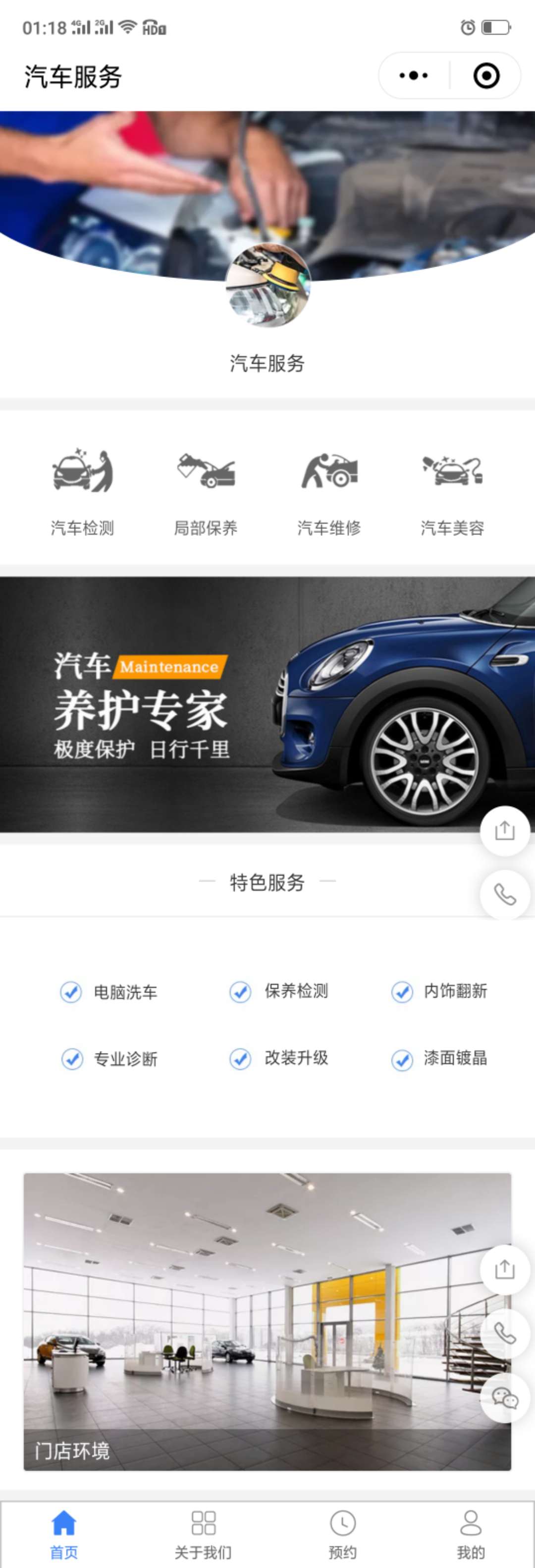This screenshot has width=535, height=1568.
Task: Open the 养护专家 Maintenance banner
Action: pos(243,704)
